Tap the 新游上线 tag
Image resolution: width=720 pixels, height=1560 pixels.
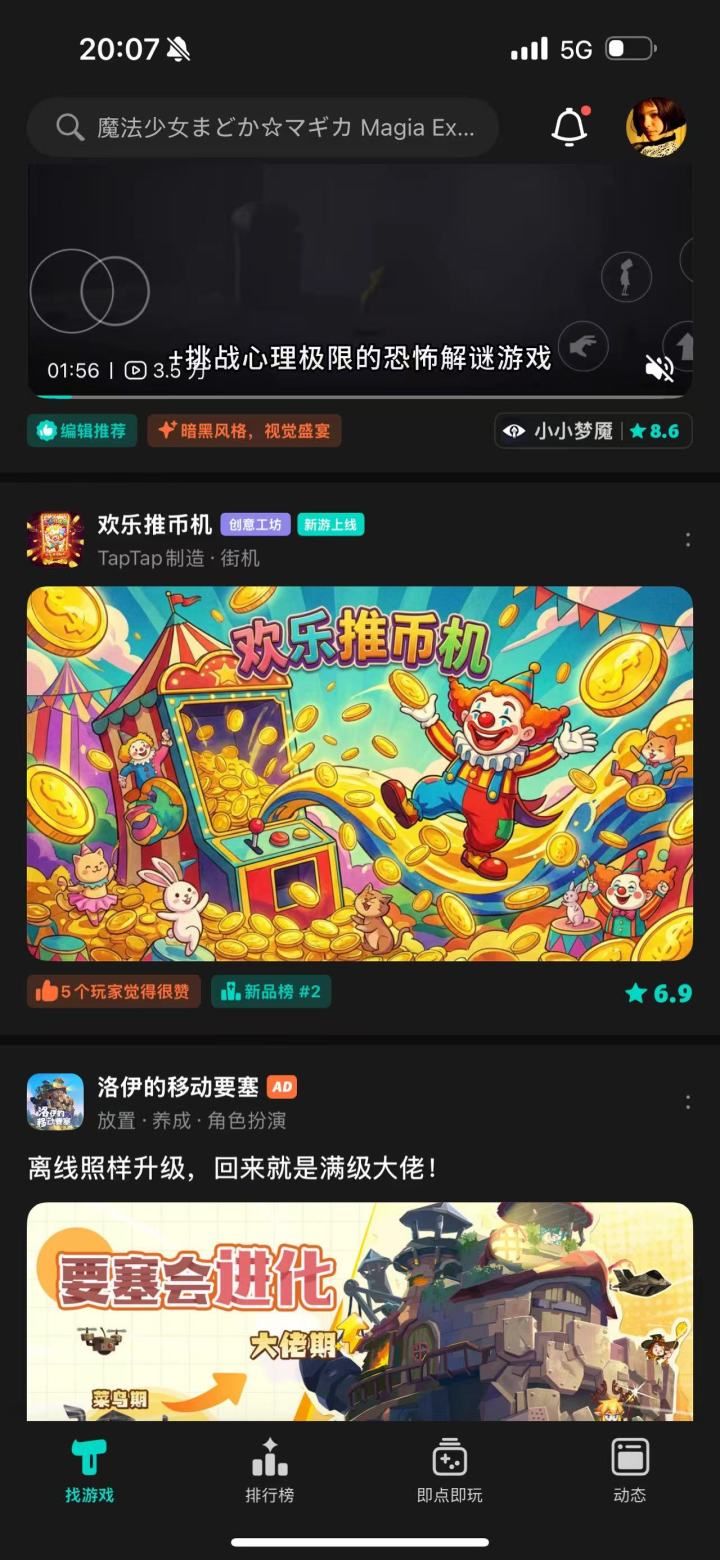click(331, 524)
